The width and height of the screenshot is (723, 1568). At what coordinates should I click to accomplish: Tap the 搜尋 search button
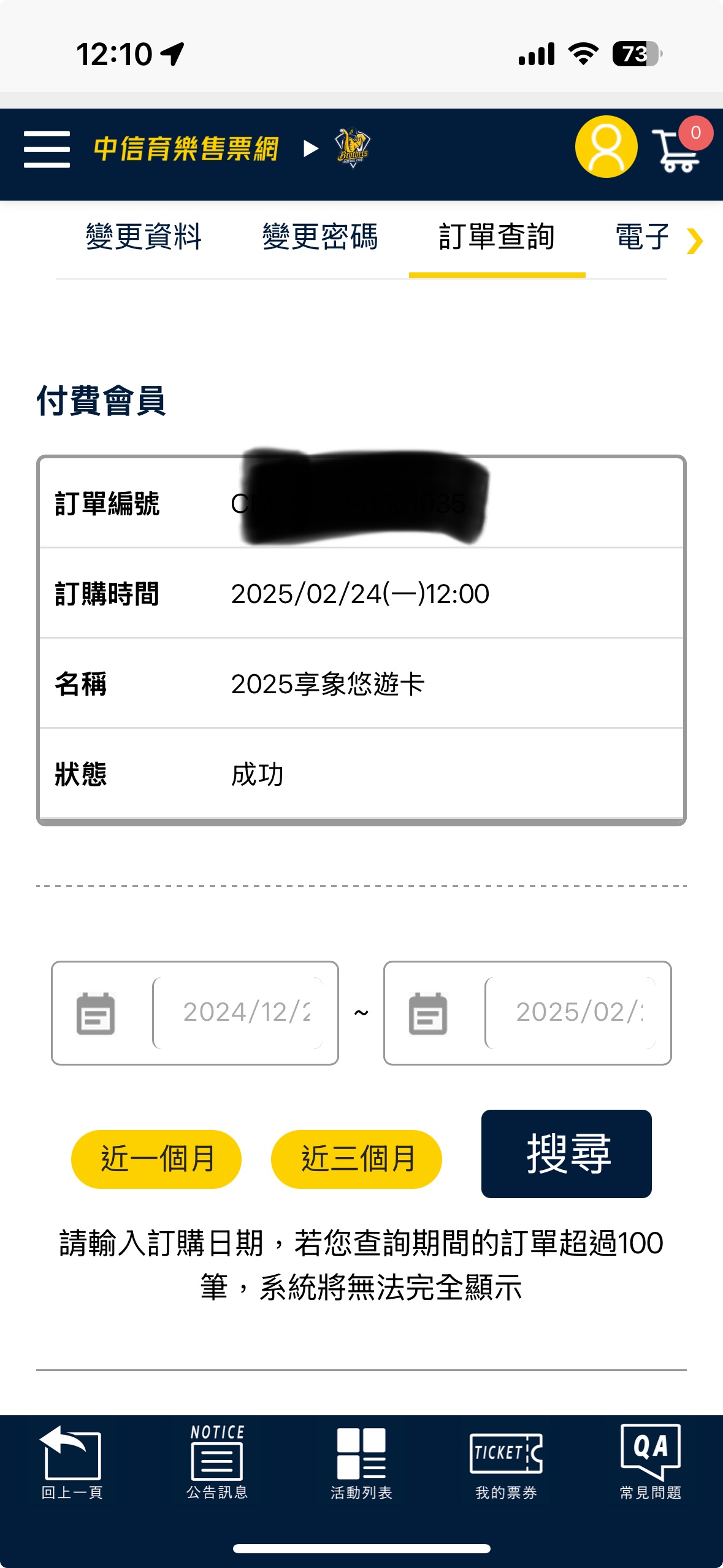coord(566,1153)
